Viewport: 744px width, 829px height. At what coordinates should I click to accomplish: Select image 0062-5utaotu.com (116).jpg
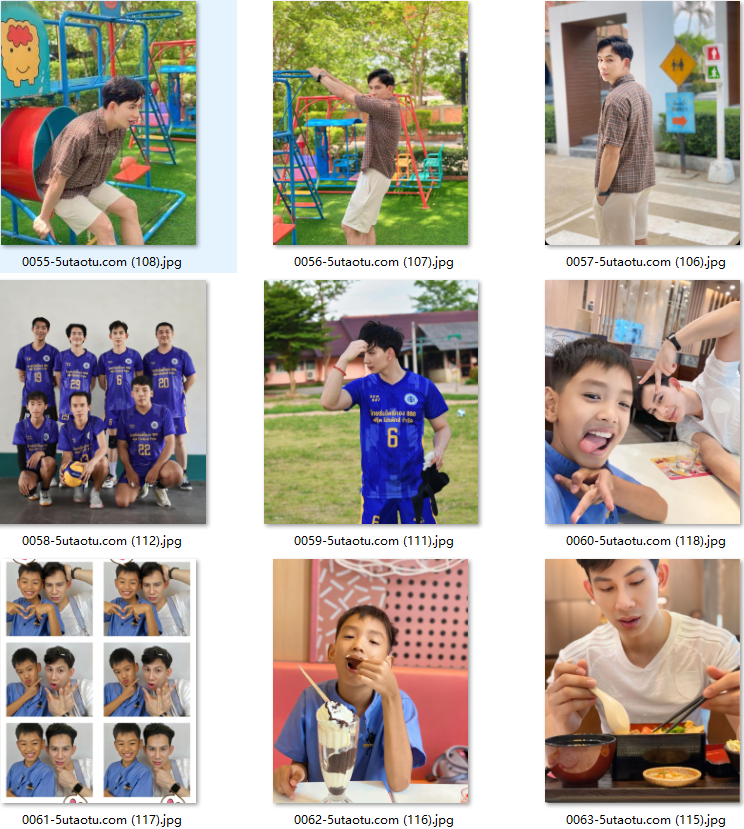pos(371,681)
